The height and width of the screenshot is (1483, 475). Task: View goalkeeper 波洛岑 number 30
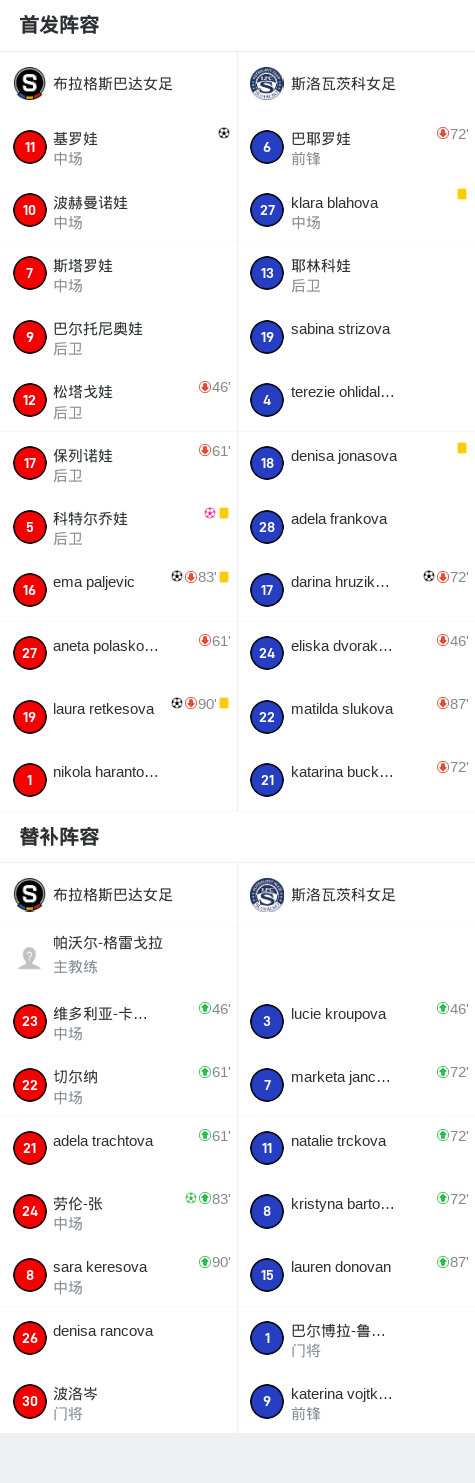118,1402
